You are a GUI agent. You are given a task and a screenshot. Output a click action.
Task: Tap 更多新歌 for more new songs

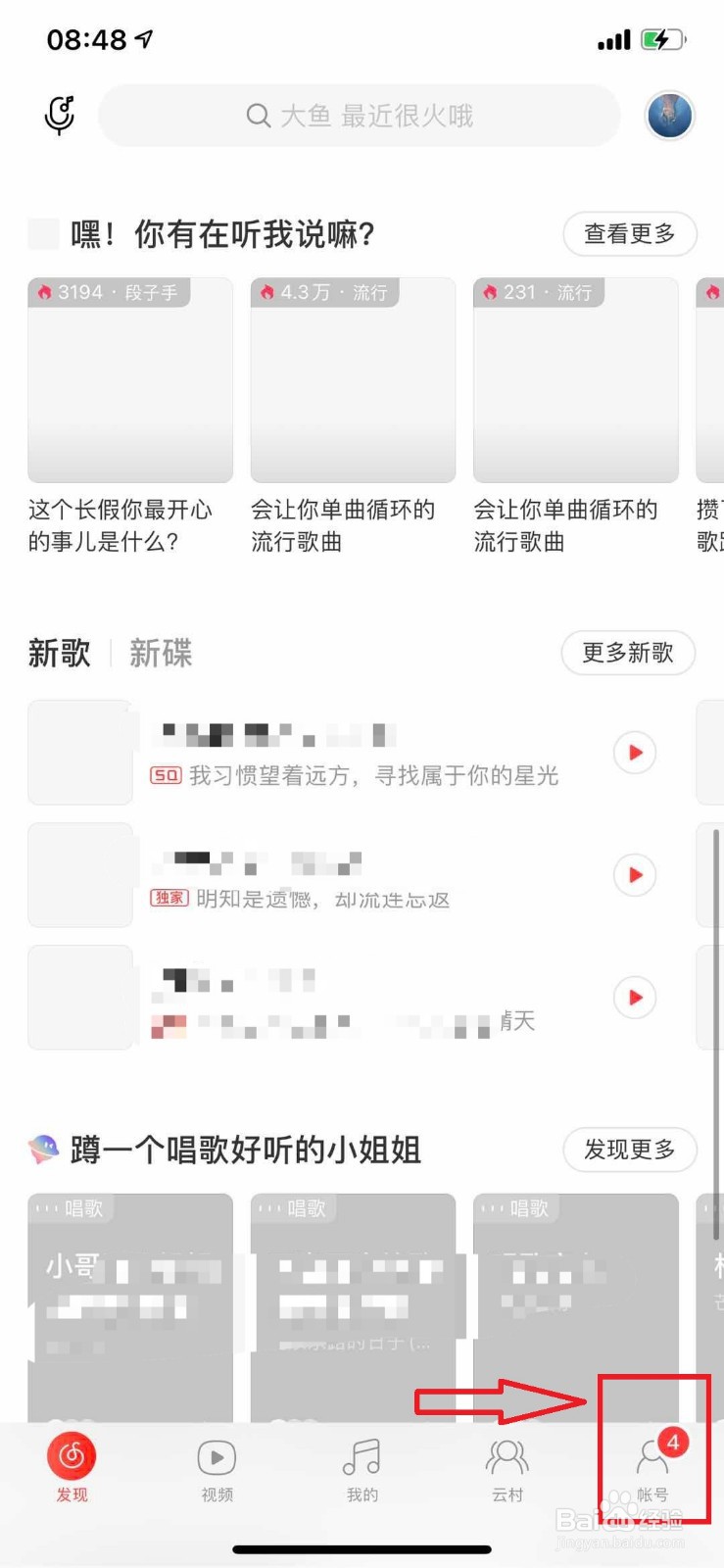[x=628, y=653]
